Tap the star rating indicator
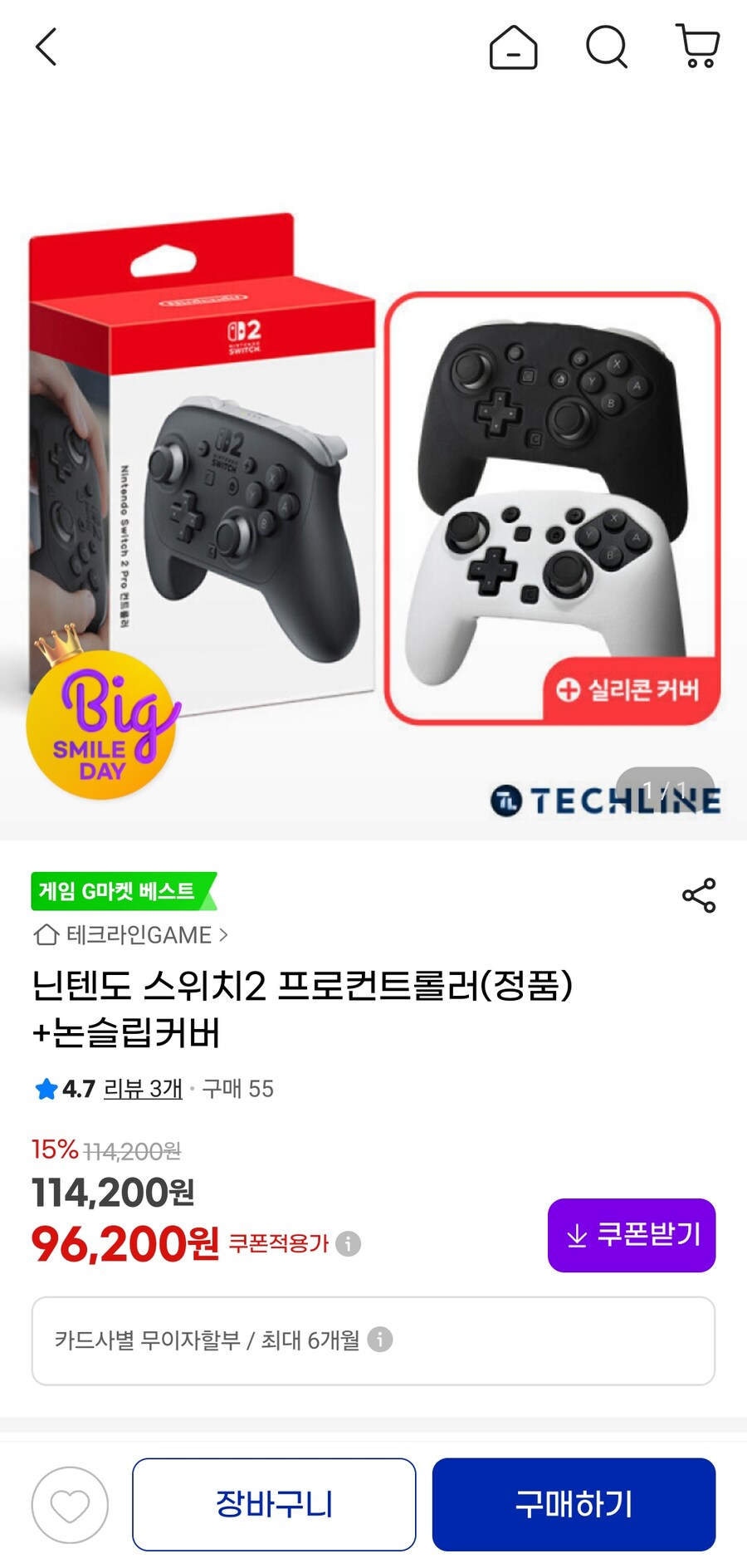 click(x=46, y=1088)
